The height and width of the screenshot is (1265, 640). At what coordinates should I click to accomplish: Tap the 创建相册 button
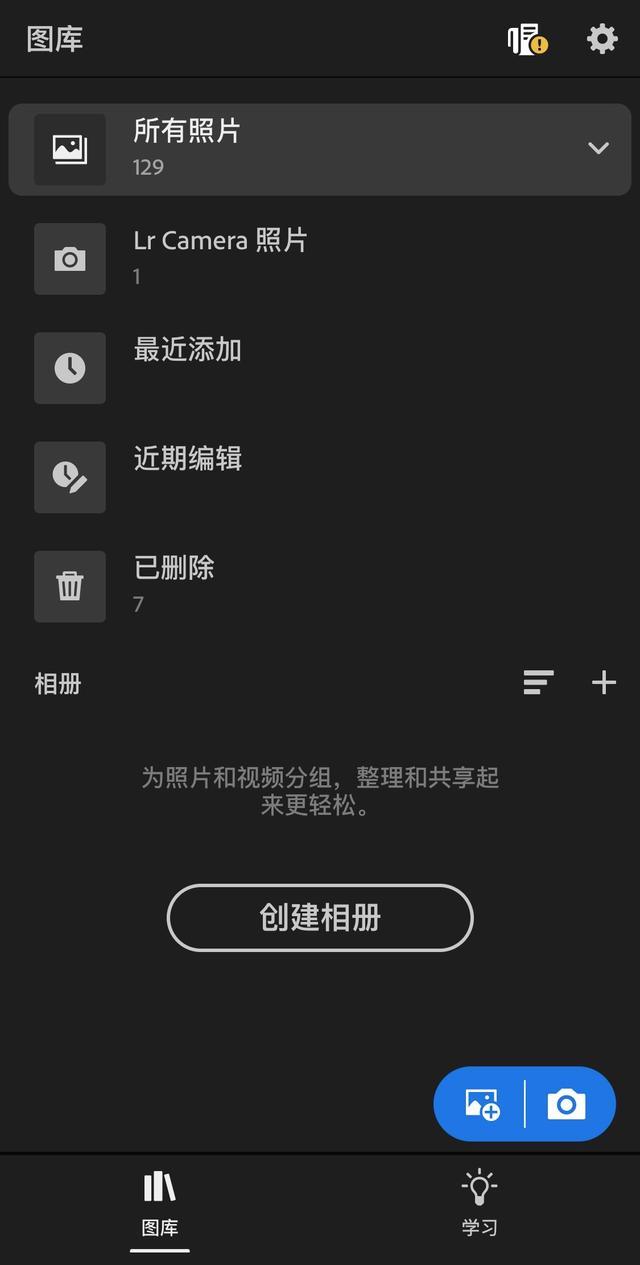tap(320, 917)
